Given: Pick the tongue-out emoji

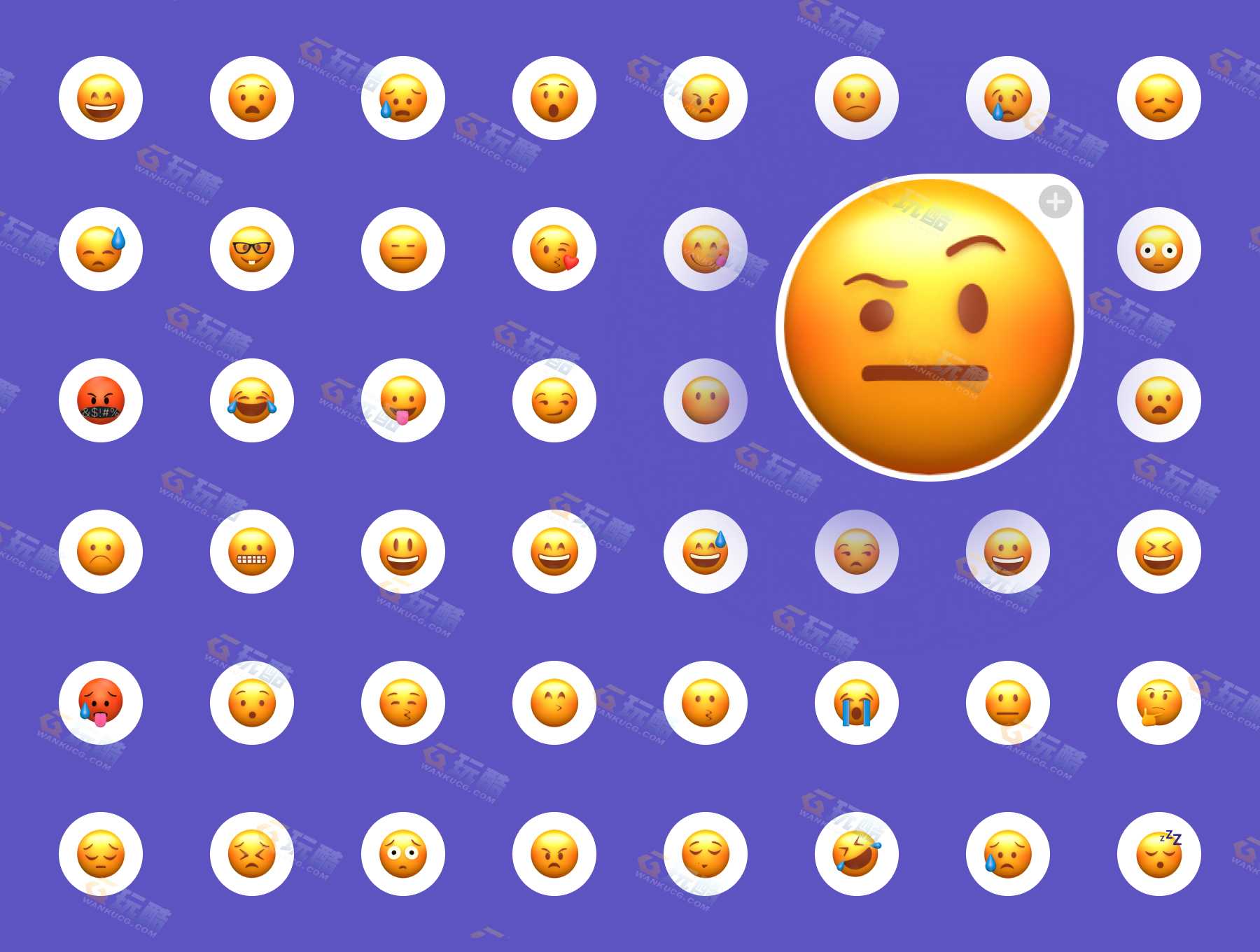Looking at the screenshot, I should tap(403, 400).
